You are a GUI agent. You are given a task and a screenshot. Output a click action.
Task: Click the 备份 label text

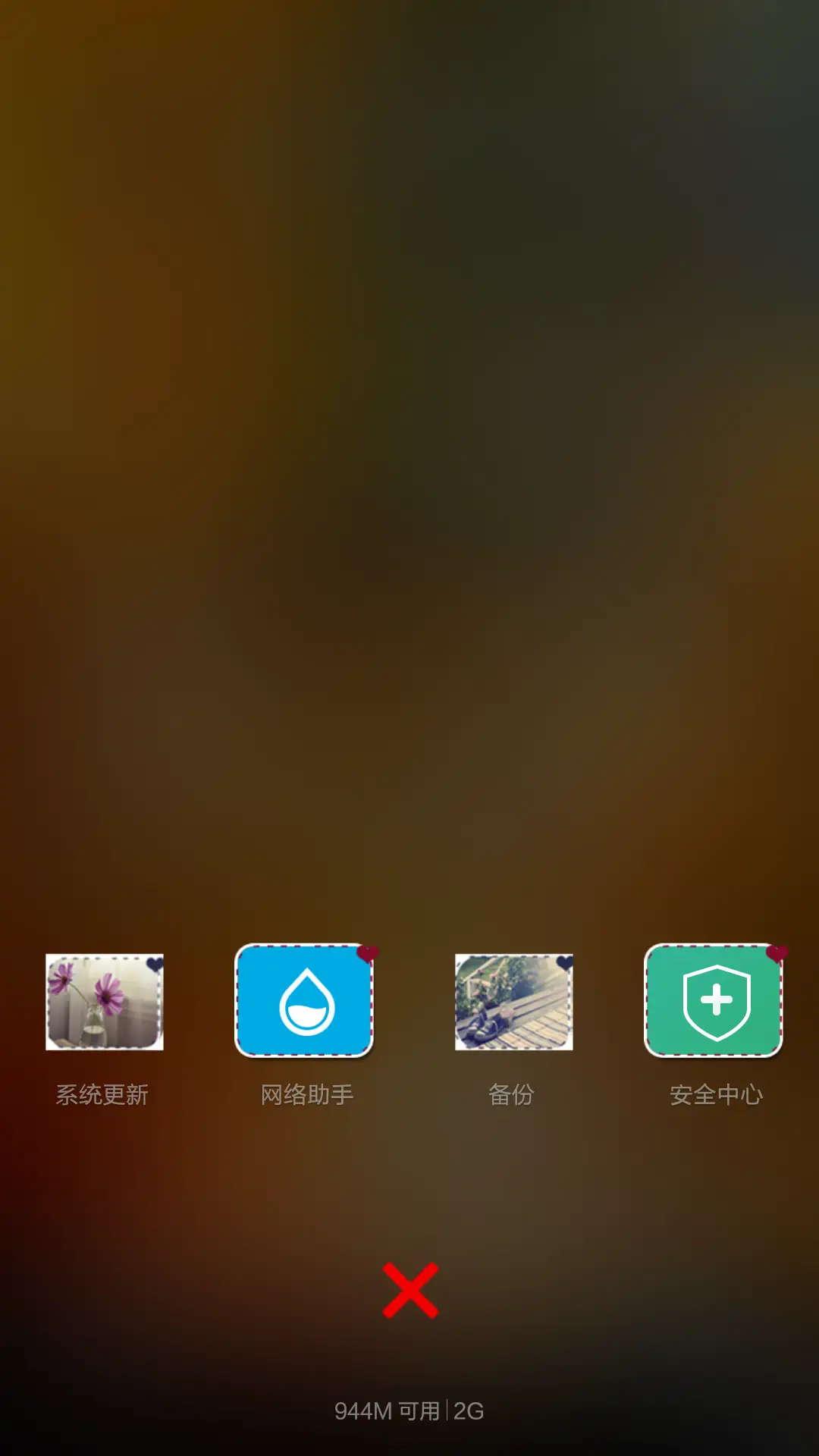[510, 1094]
